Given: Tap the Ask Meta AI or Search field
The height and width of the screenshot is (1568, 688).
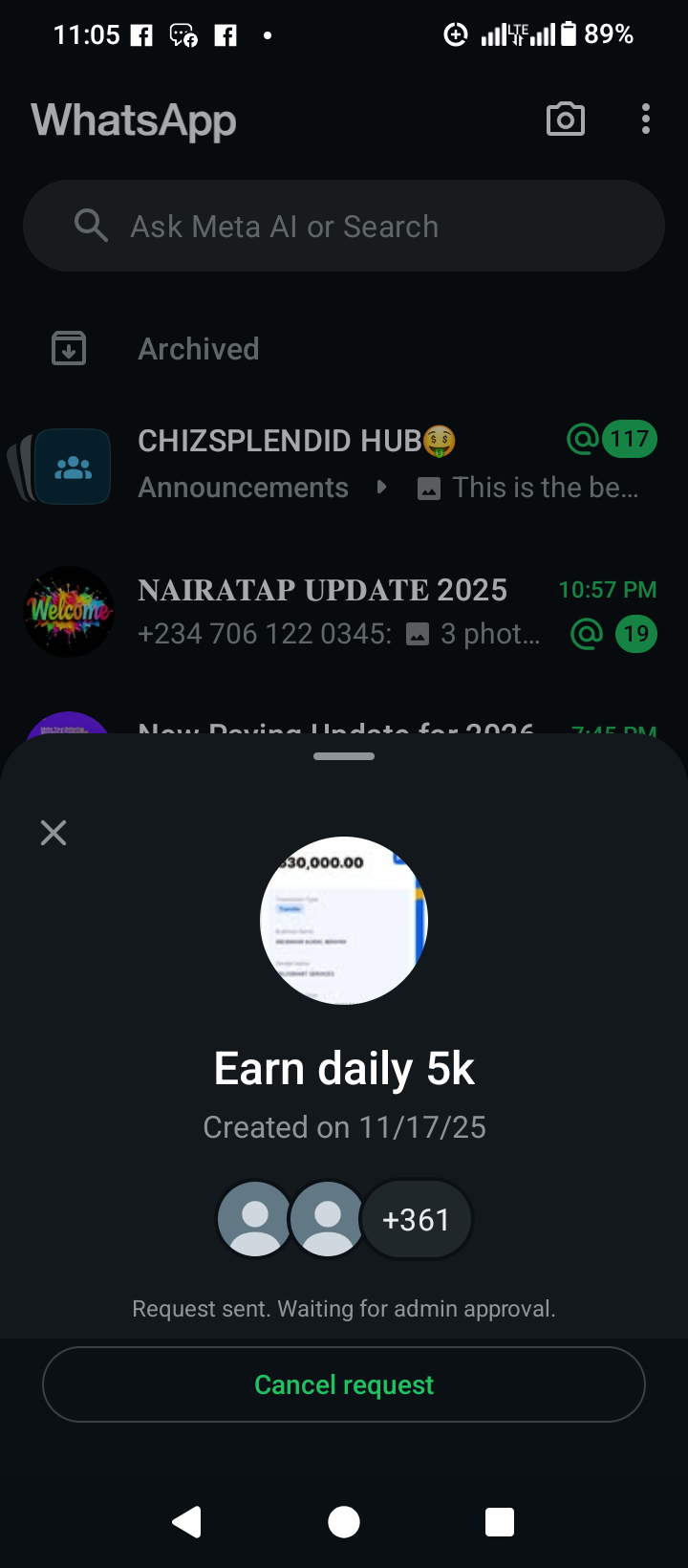Looking at the screenshot, I should pyautogui.click(x=344, y=227).
